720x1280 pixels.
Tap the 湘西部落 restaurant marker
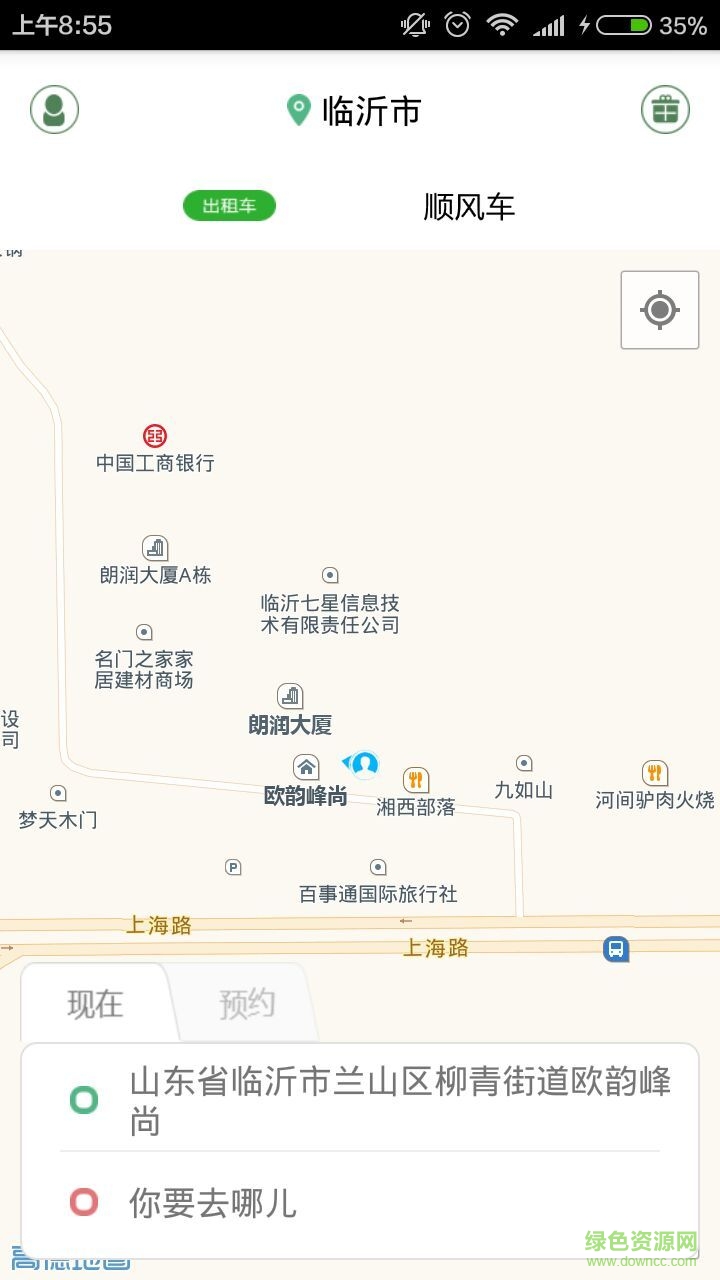(417, 778)
